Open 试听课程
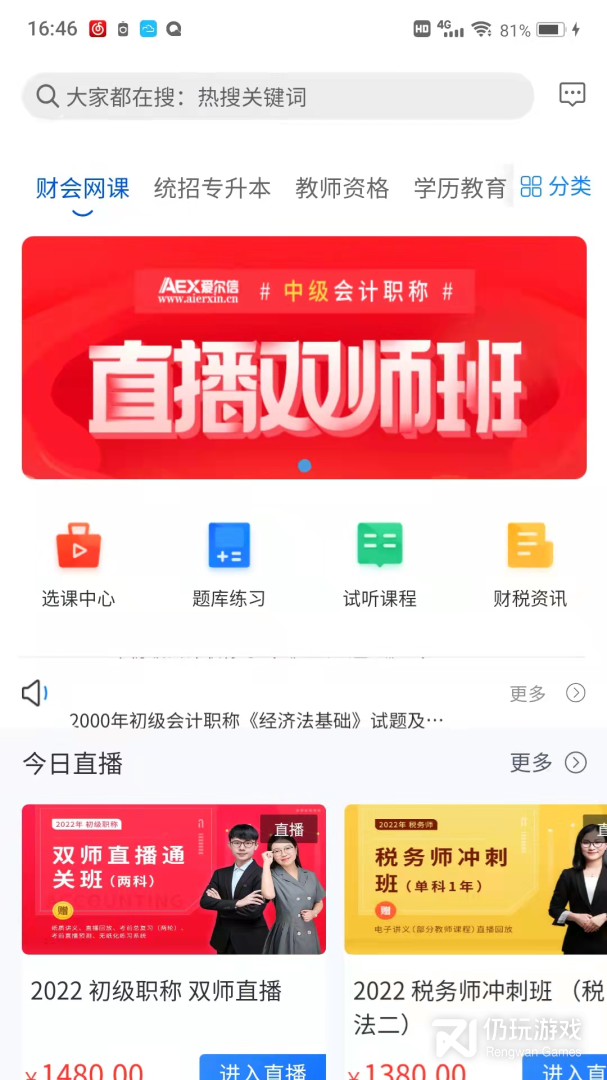 click(x=380, y=565)
